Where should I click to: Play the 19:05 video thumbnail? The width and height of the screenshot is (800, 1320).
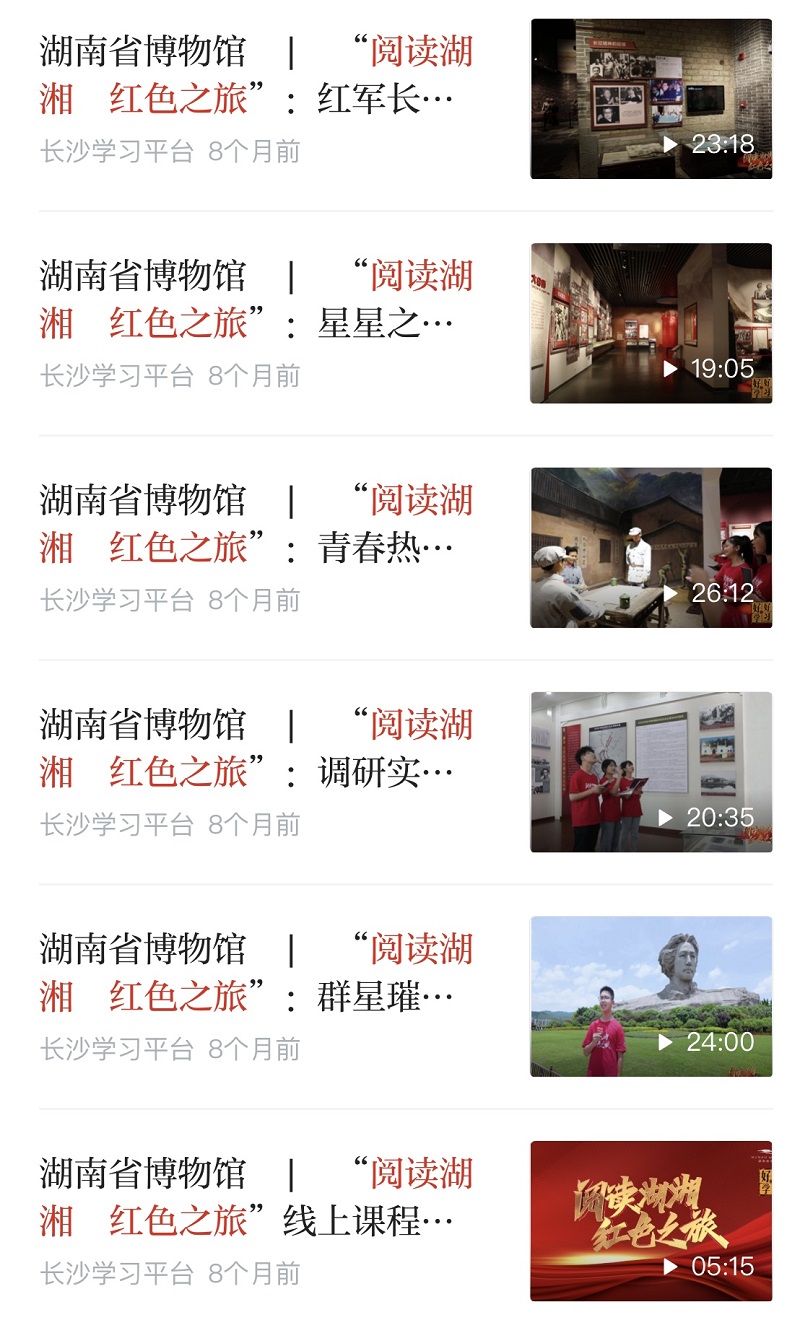[651, 323]
